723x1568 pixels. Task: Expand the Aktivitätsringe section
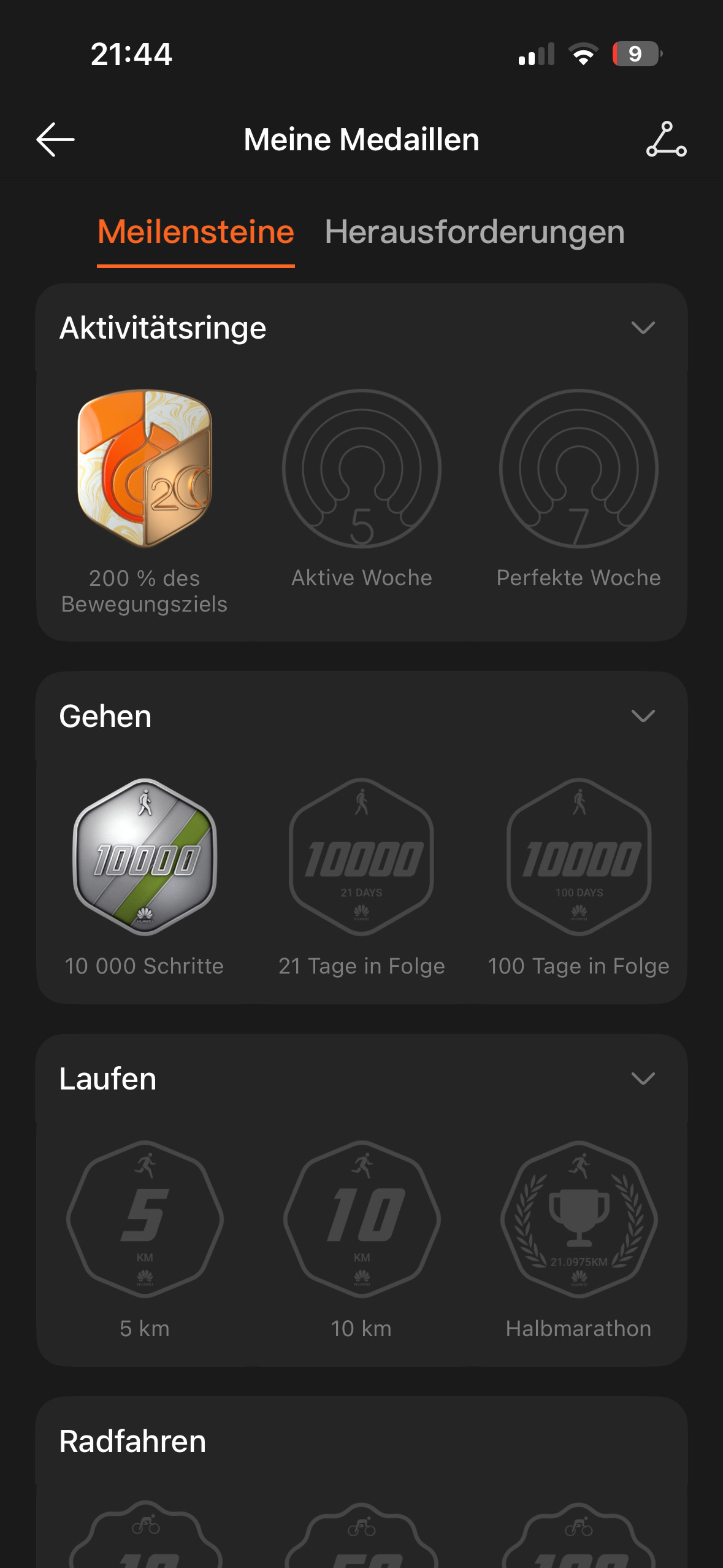tap(643, 328)
